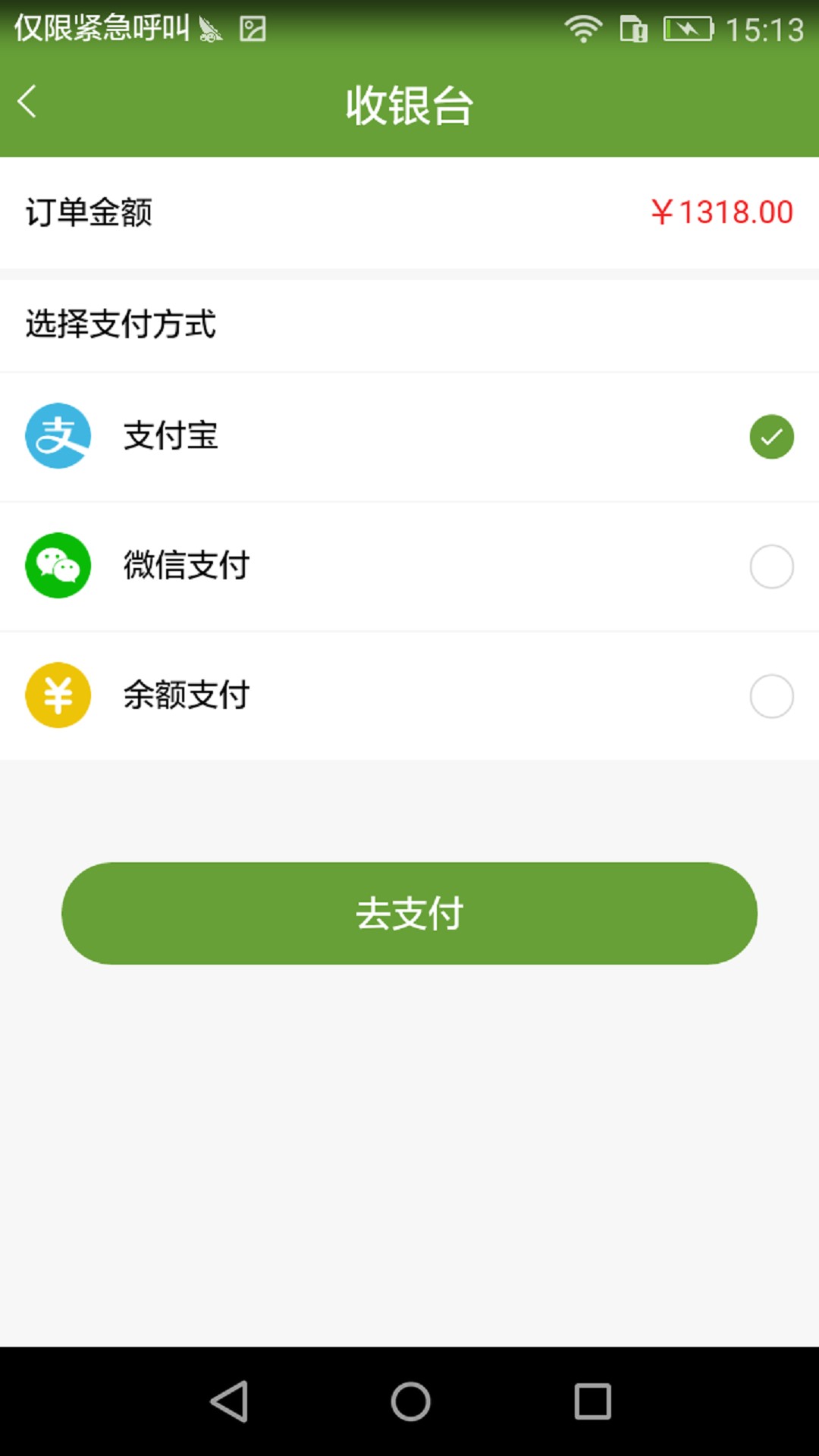Tap the system home button
This screenshot has width=819, height=1456.
coord(410,1401)
